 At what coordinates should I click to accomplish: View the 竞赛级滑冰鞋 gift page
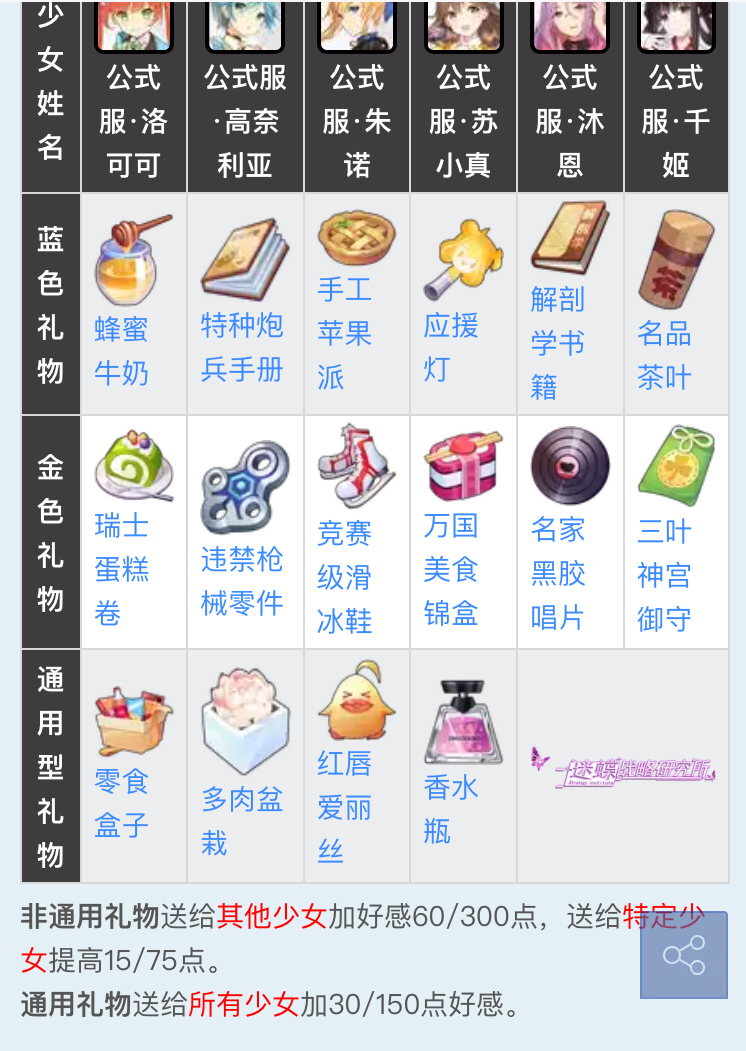click(345, 577)
